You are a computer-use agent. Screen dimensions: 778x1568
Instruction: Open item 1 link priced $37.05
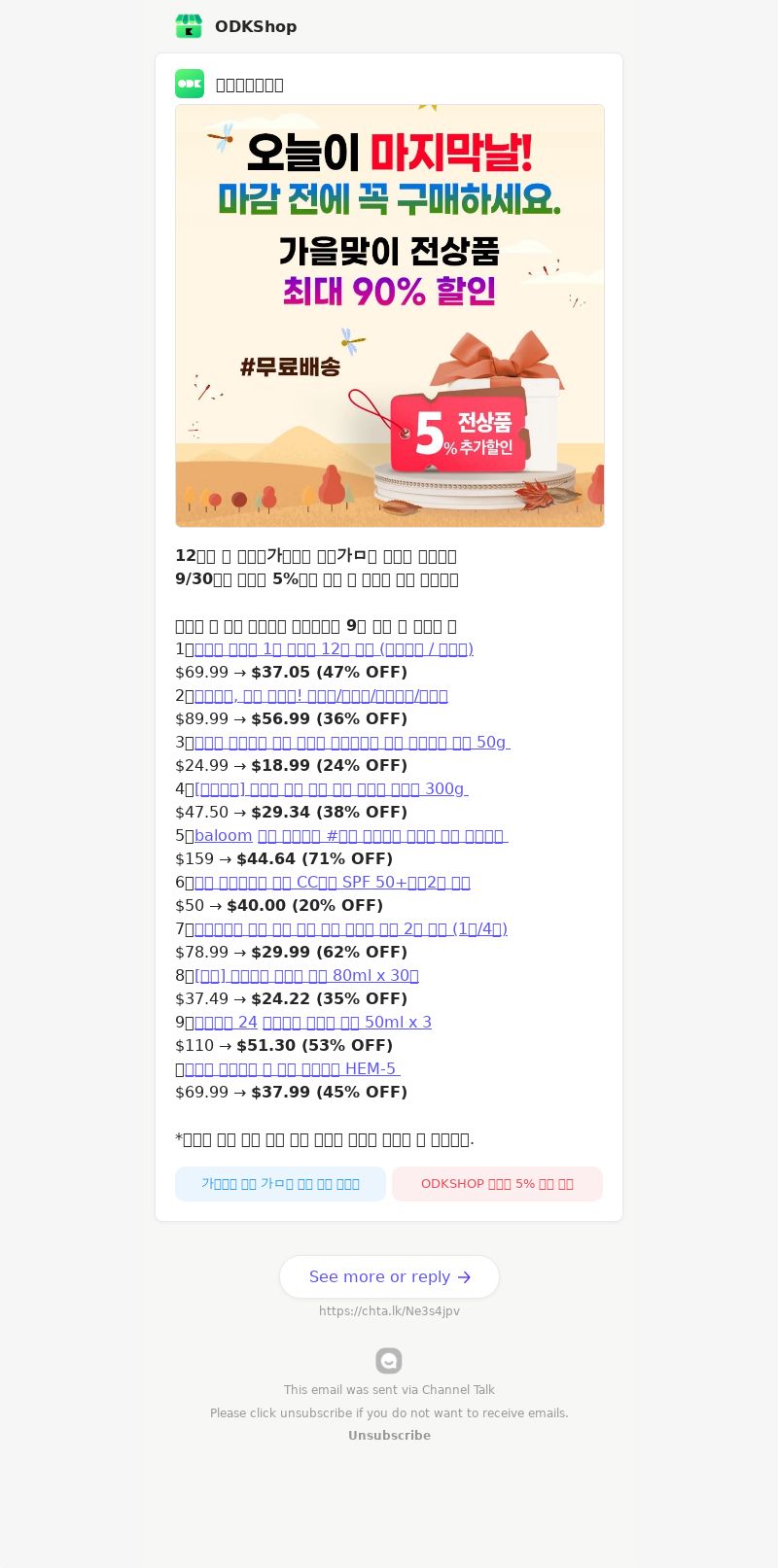click(334, 649)
